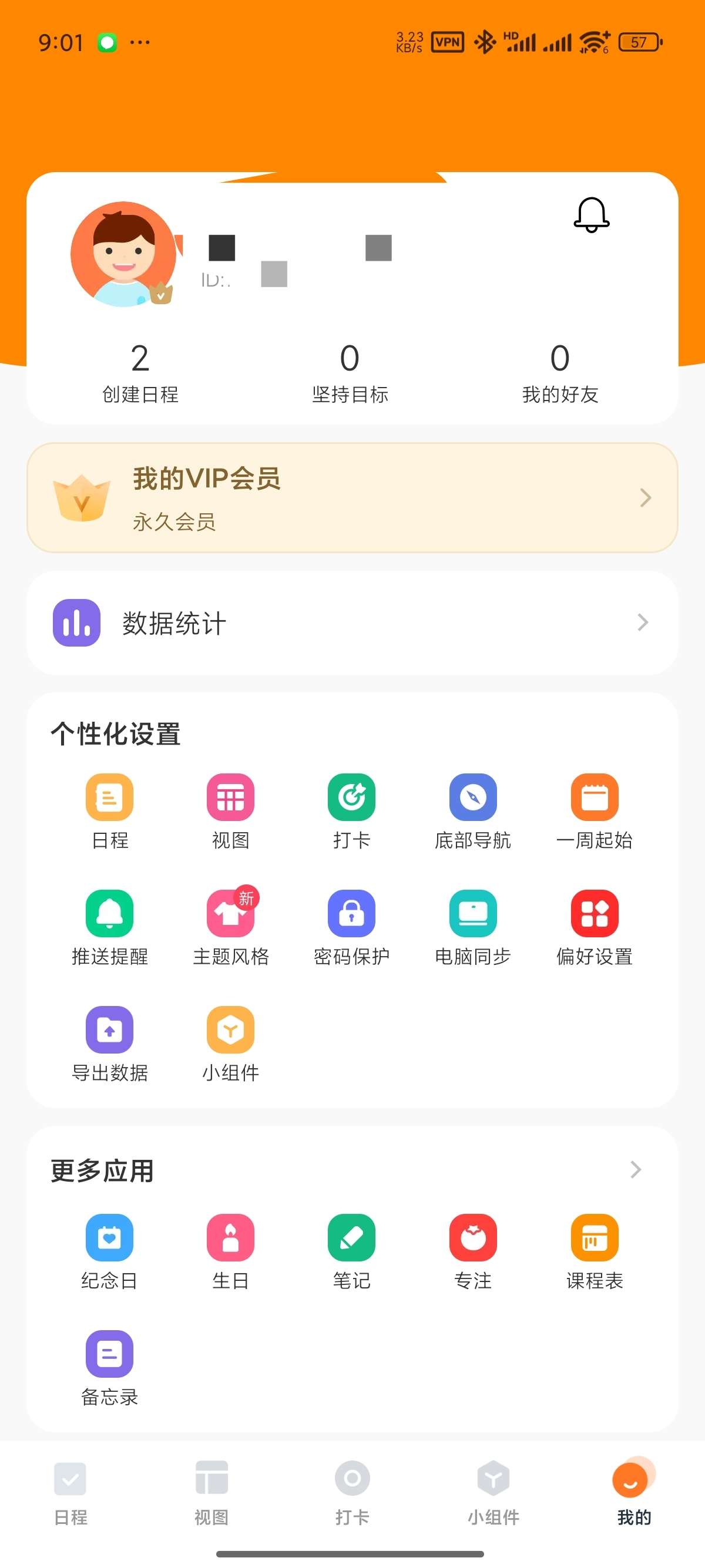Select 导出数据 to export data
This screenshot has width=705, height=1568.
click(110, 1029)
